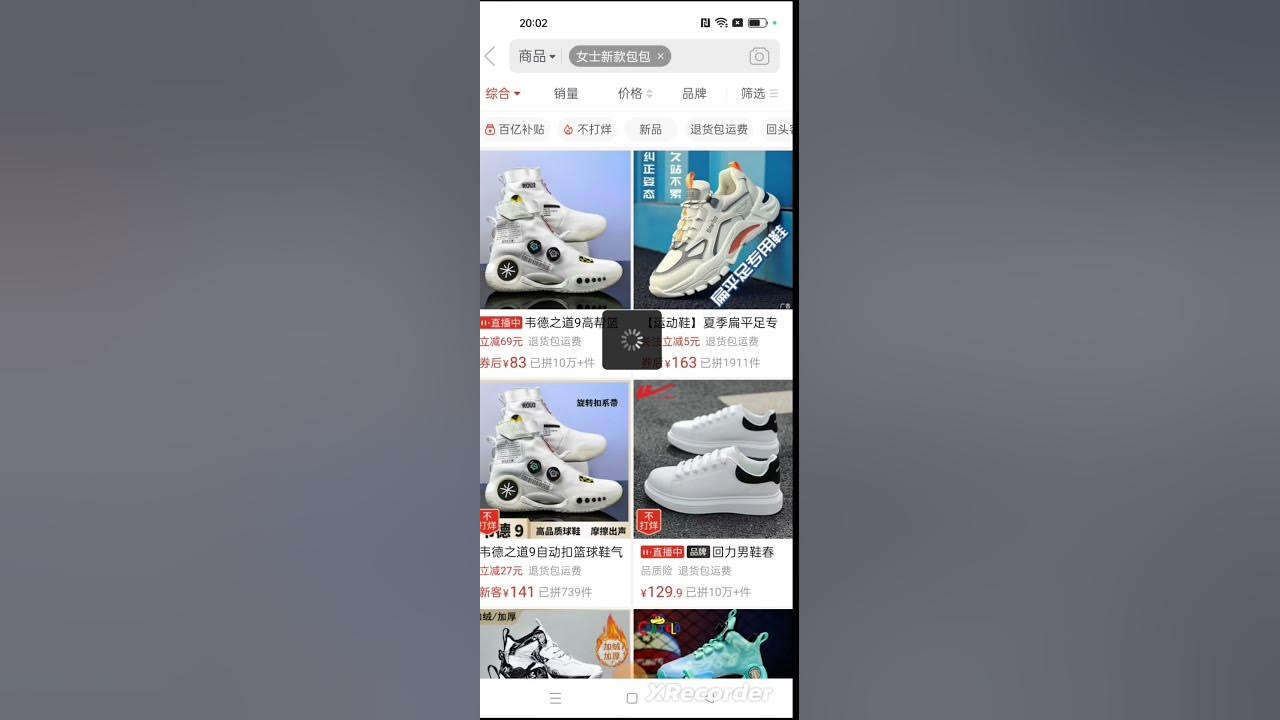View the 韦德之道9自动扣篮球鞋 product at ¥141
The width and height of the screenshot is (1280, 720).
[x=555, y=460]
